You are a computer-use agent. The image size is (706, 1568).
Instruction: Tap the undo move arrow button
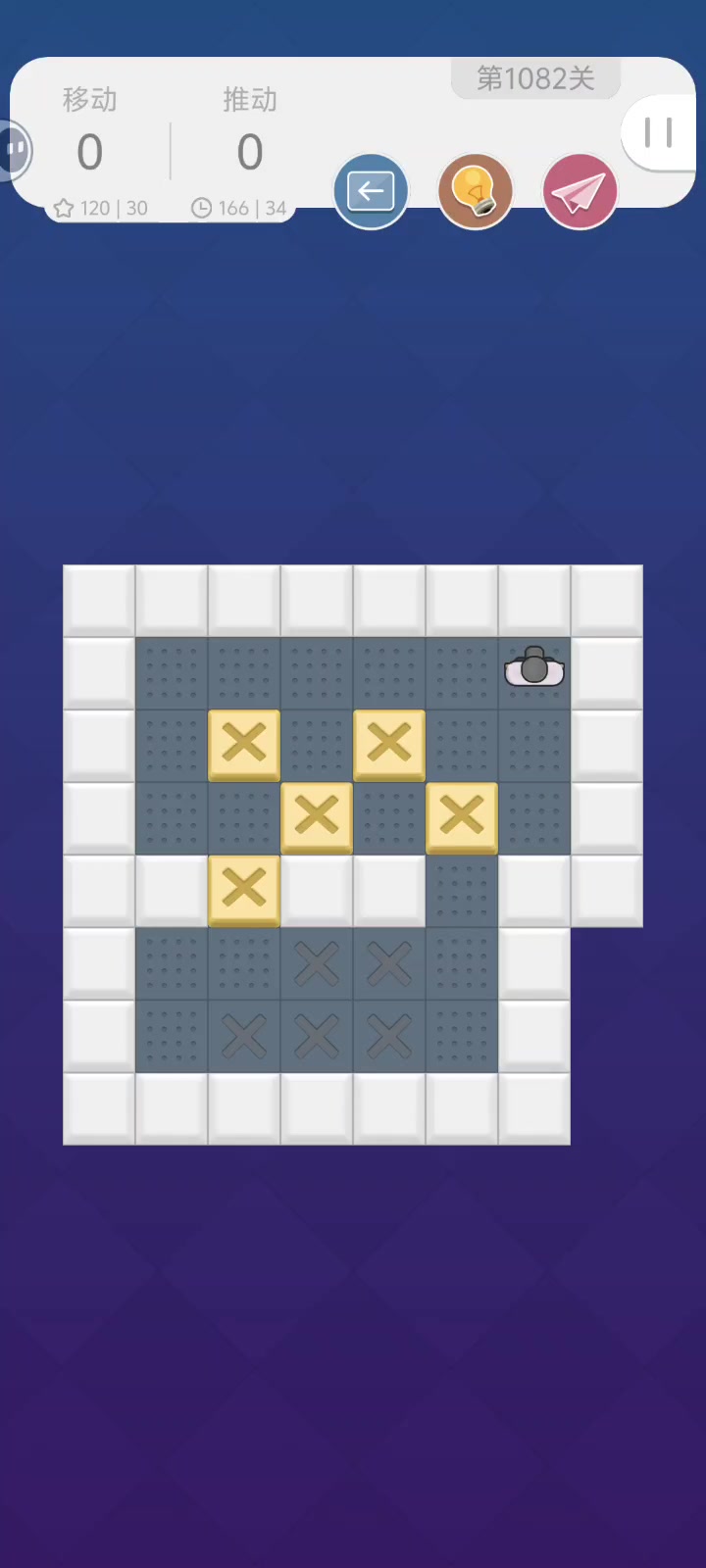[371, 191]
